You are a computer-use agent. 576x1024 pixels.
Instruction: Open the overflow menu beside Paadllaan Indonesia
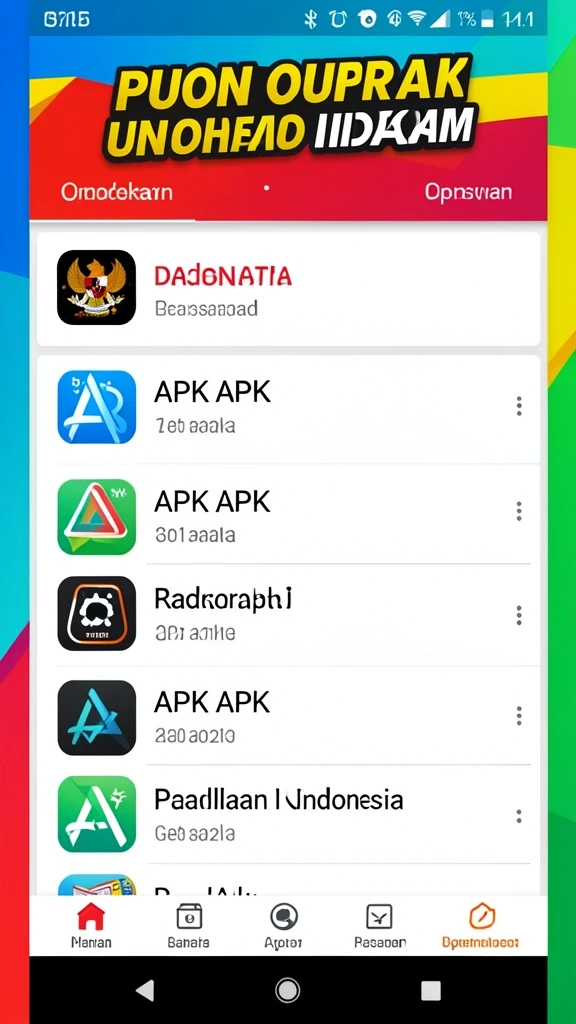tap(519, 816)
